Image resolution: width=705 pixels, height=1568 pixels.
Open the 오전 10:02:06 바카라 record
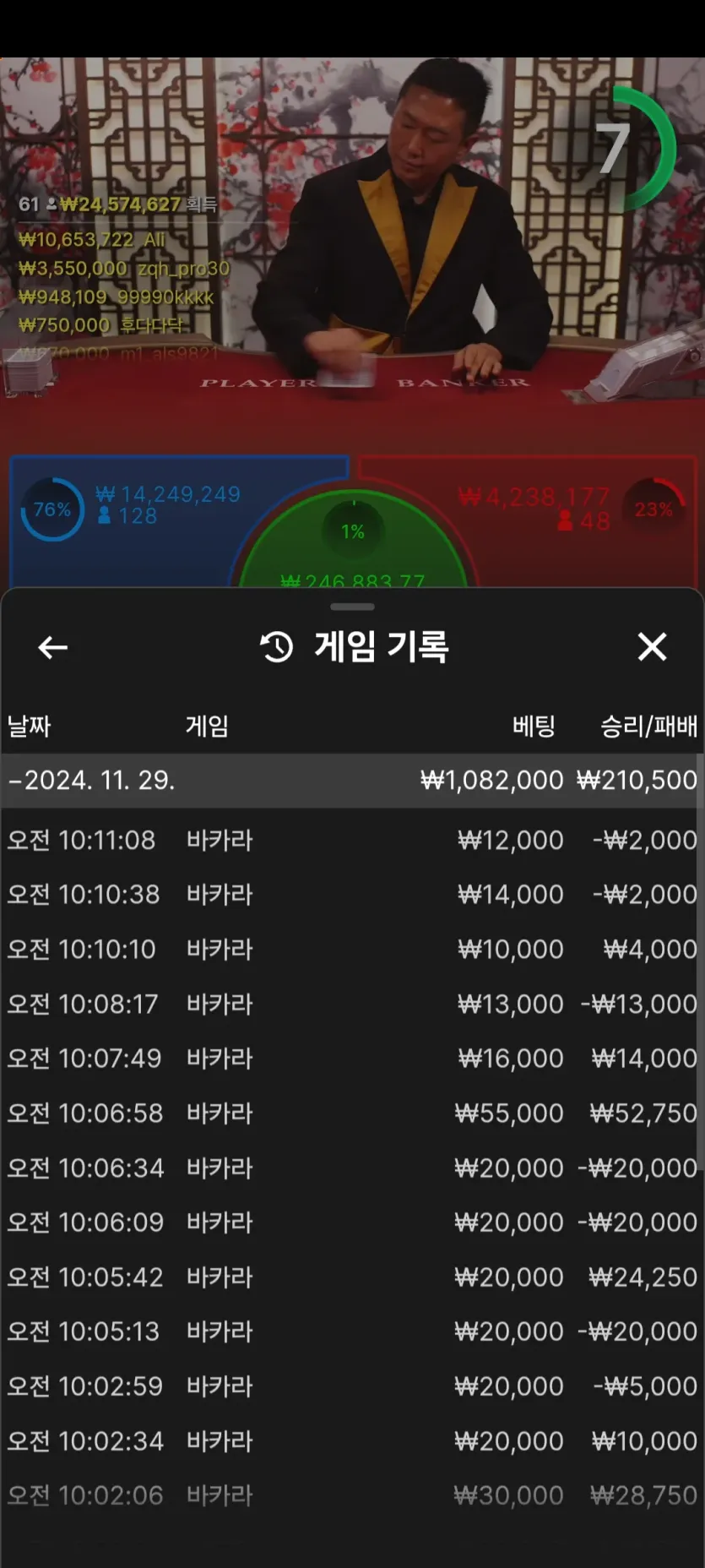(x=351, y=1495)
